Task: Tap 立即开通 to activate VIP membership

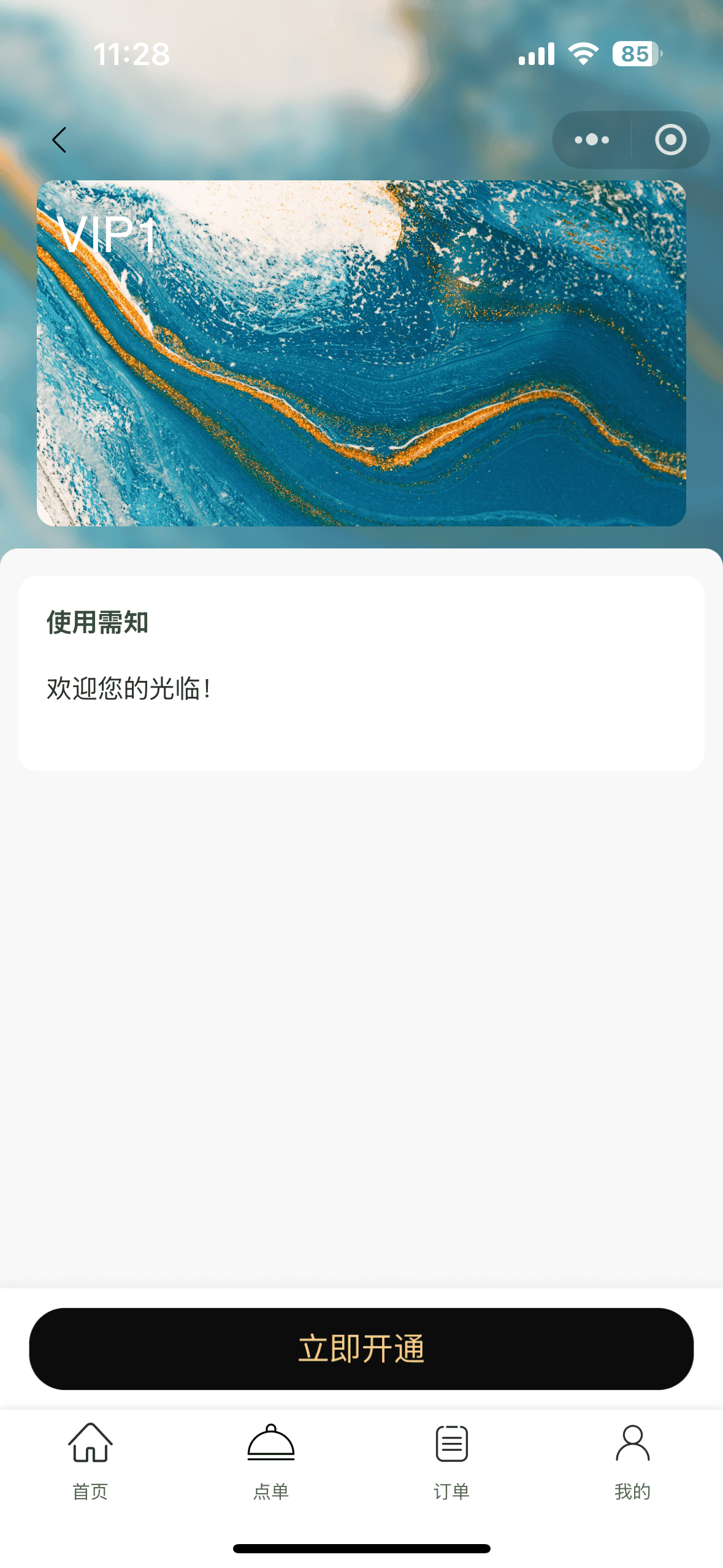Action: [361, 1348]
